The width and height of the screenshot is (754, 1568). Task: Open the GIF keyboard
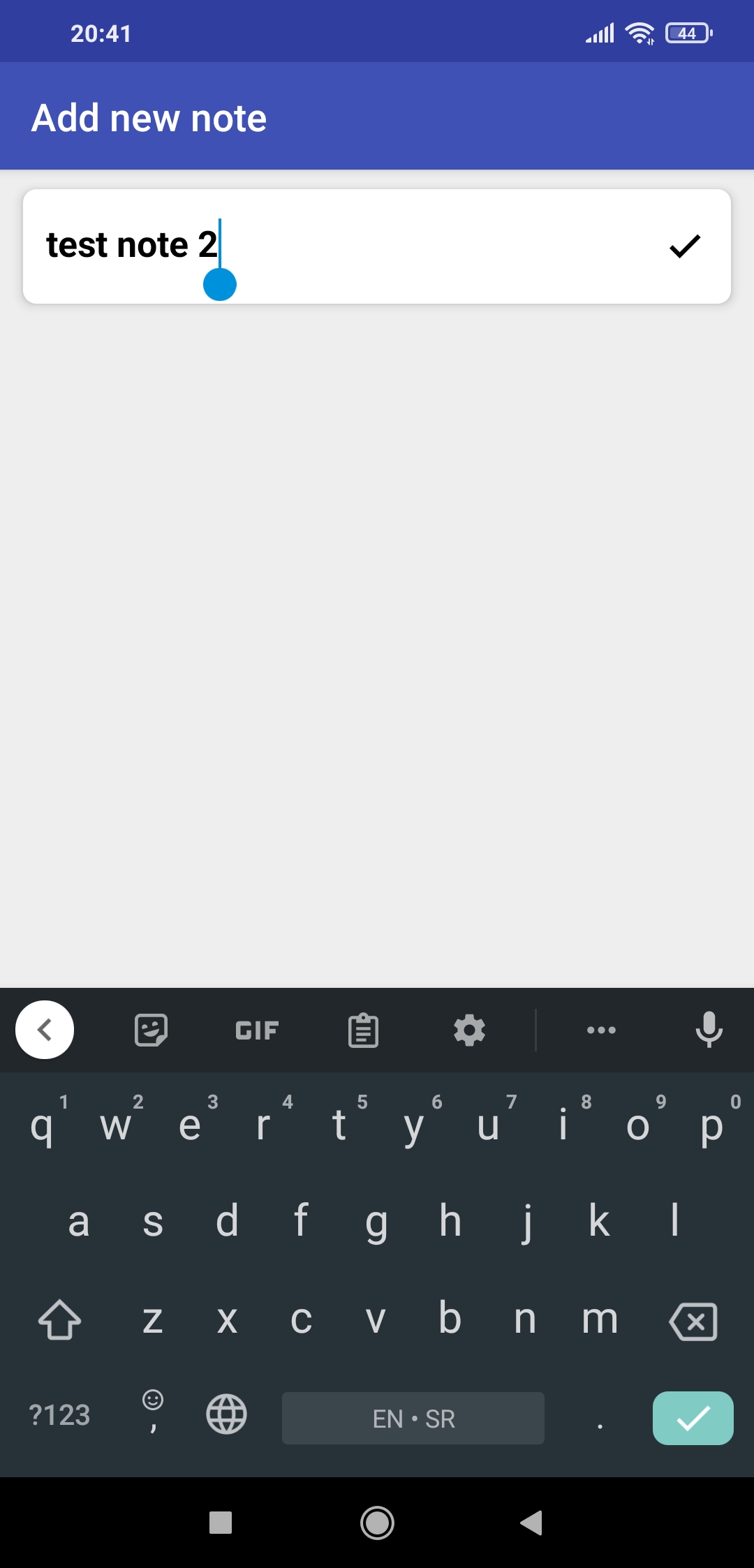coord(257,1030)
